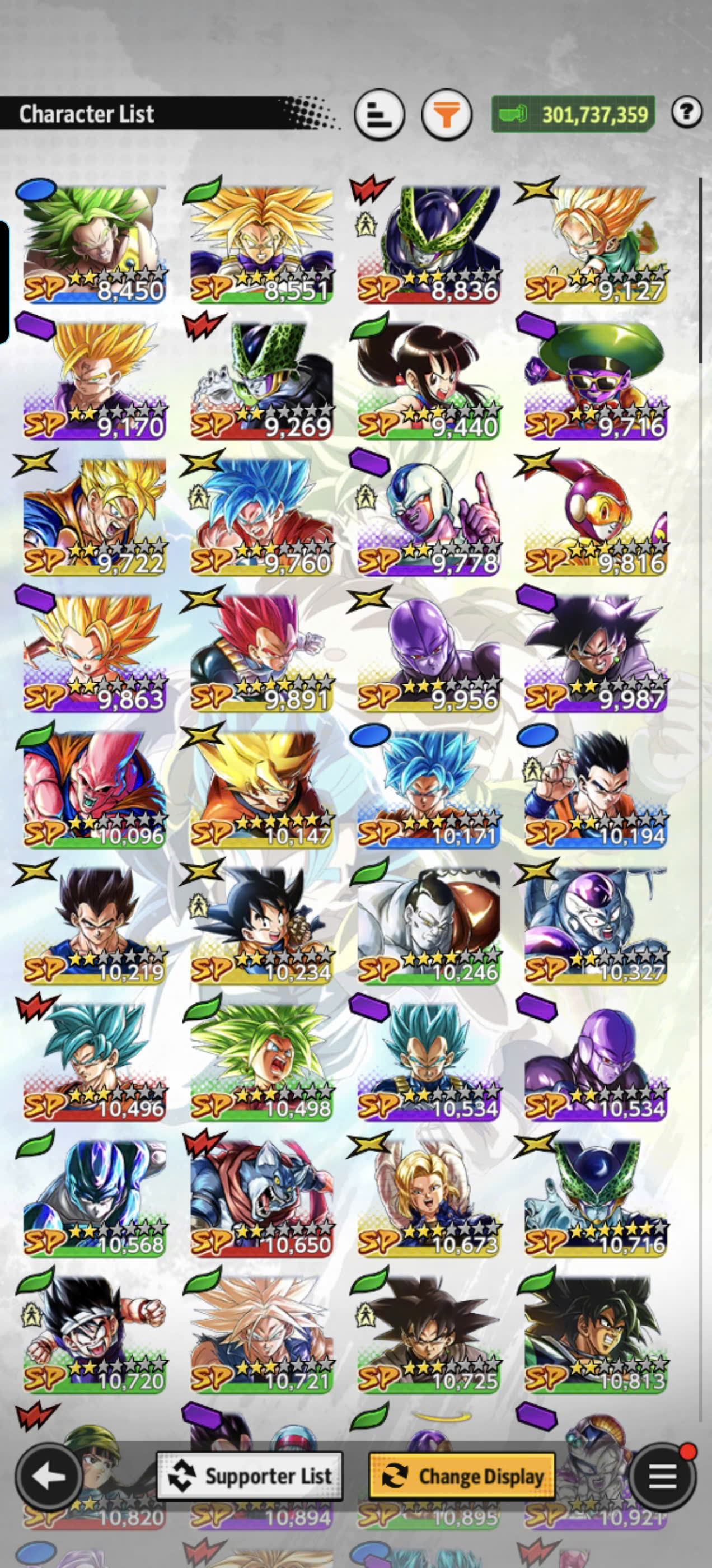Open the orange filter funnel

point(447,114)
